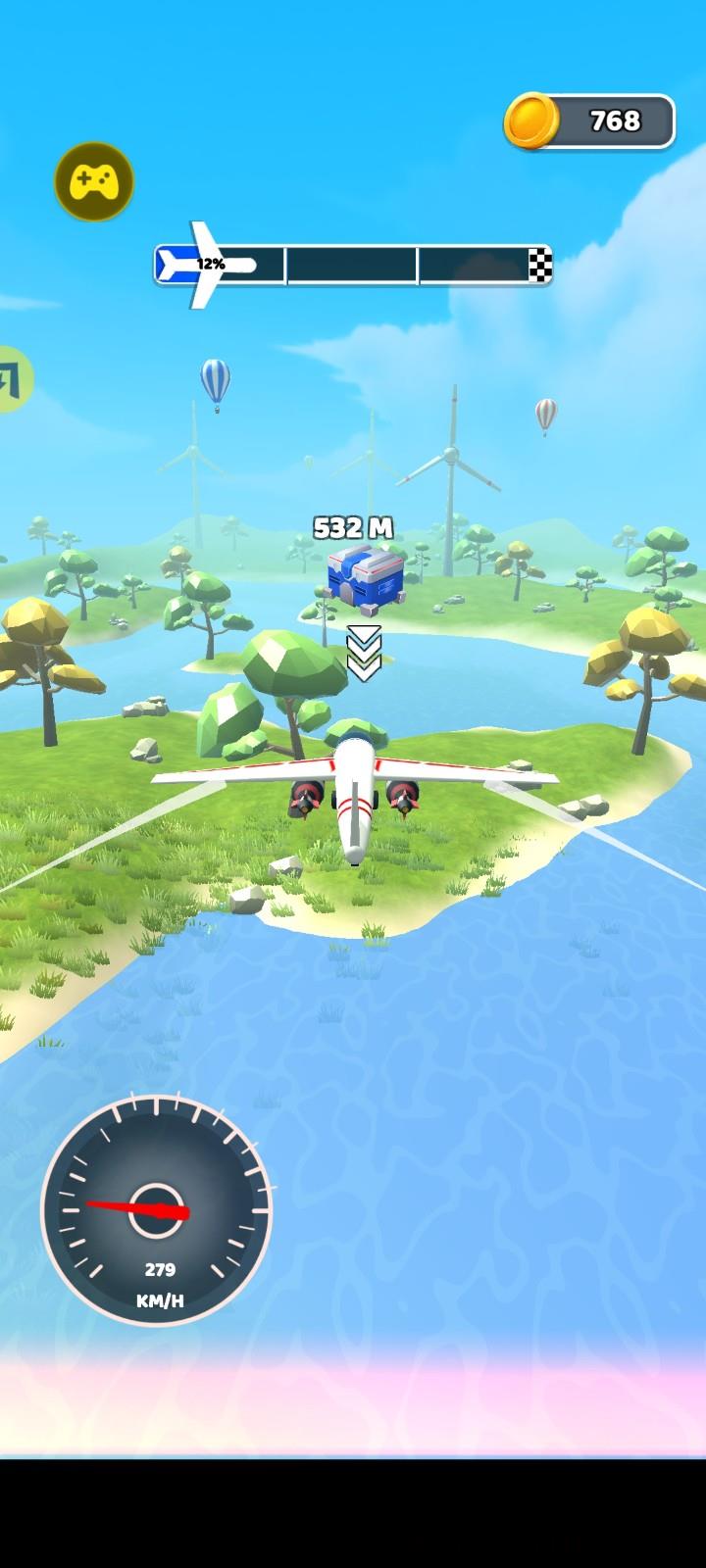Tap the green arrow icon at left edge
The width and height of the screenshot is (706, 1568).
click(12, 378)
